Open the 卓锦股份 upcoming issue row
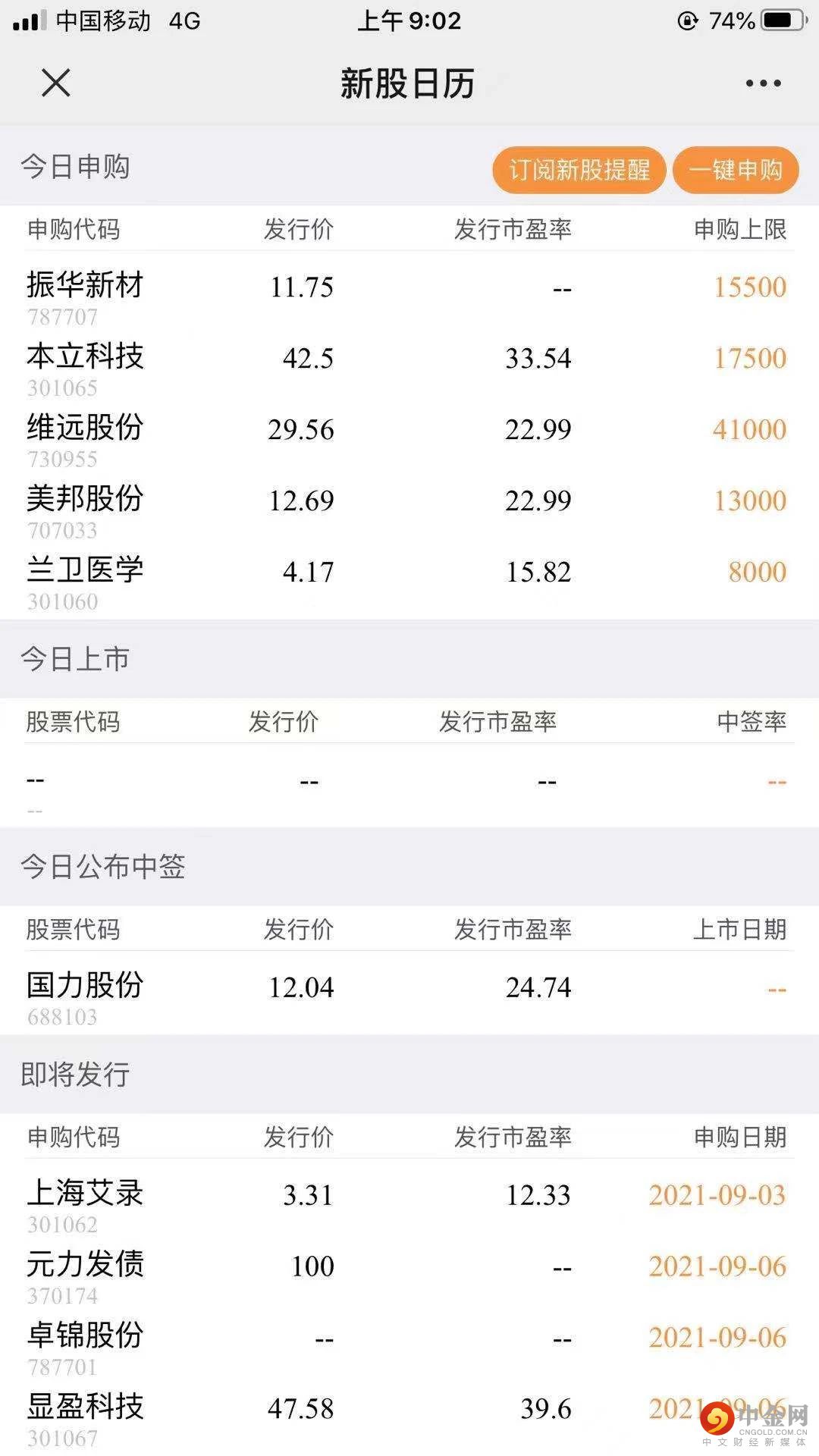This screenshot has width=819, height=1456. tap(409, 1346)
